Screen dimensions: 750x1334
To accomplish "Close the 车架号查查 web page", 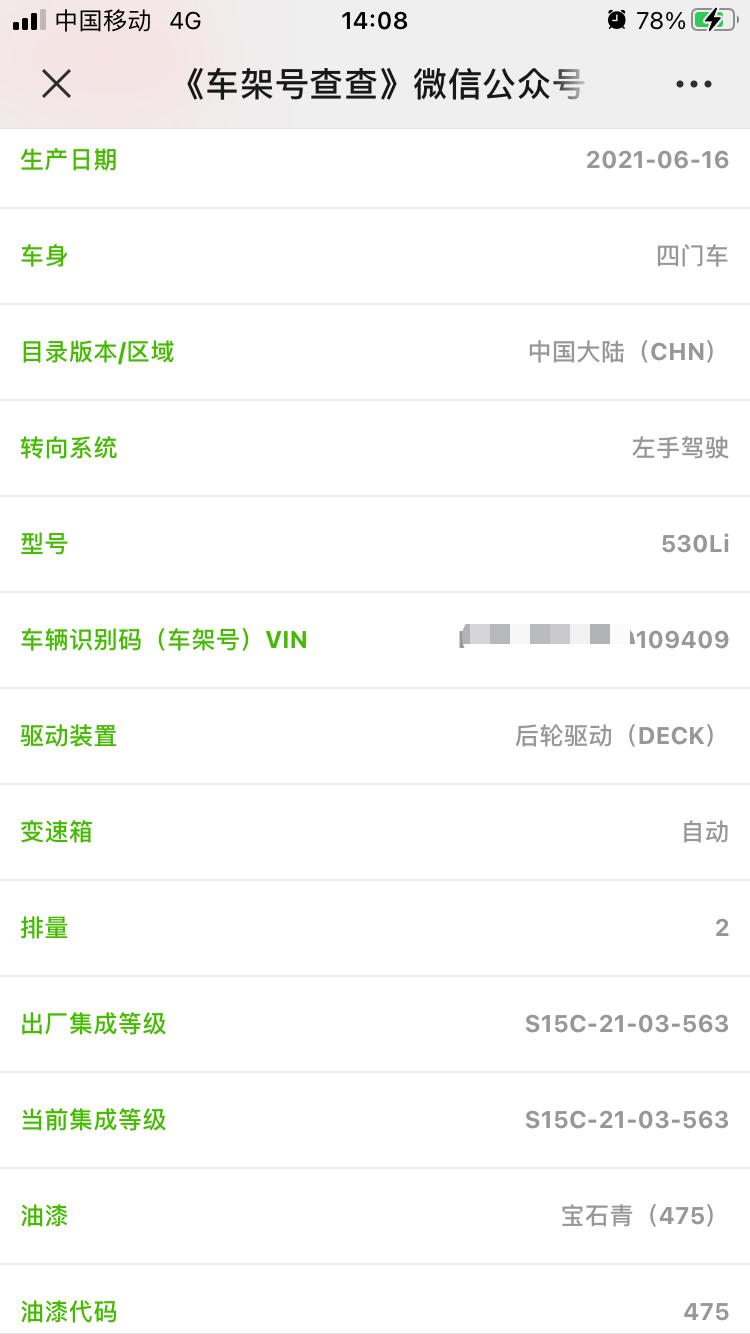I will click(x=57, y=85).
